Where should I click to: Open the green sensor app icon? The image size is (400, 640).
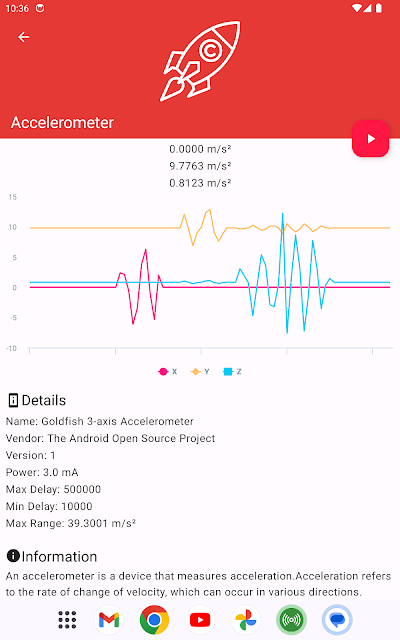point(291,620)
